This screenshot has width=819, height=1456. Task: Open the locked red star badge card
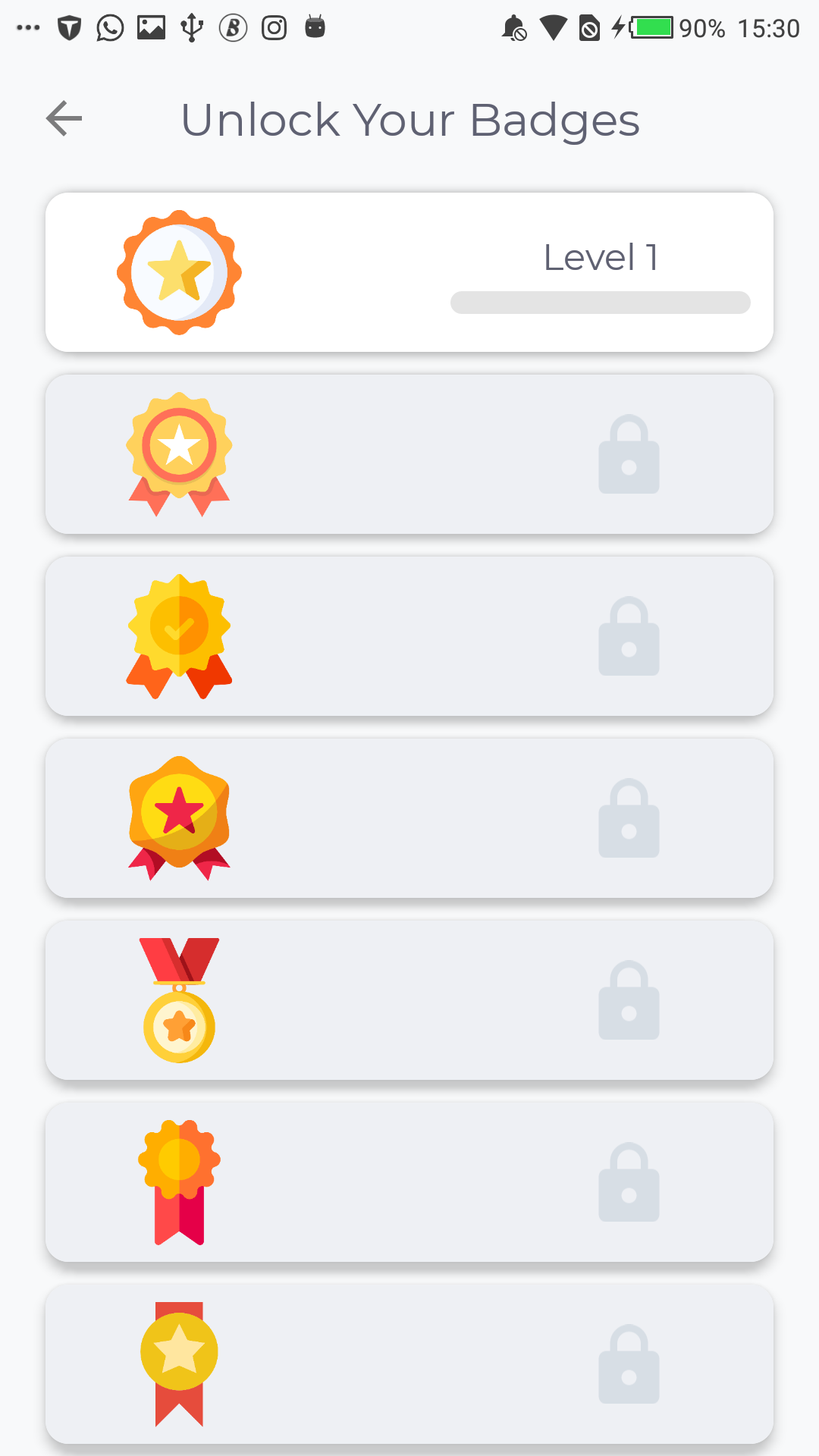(409, 818)
